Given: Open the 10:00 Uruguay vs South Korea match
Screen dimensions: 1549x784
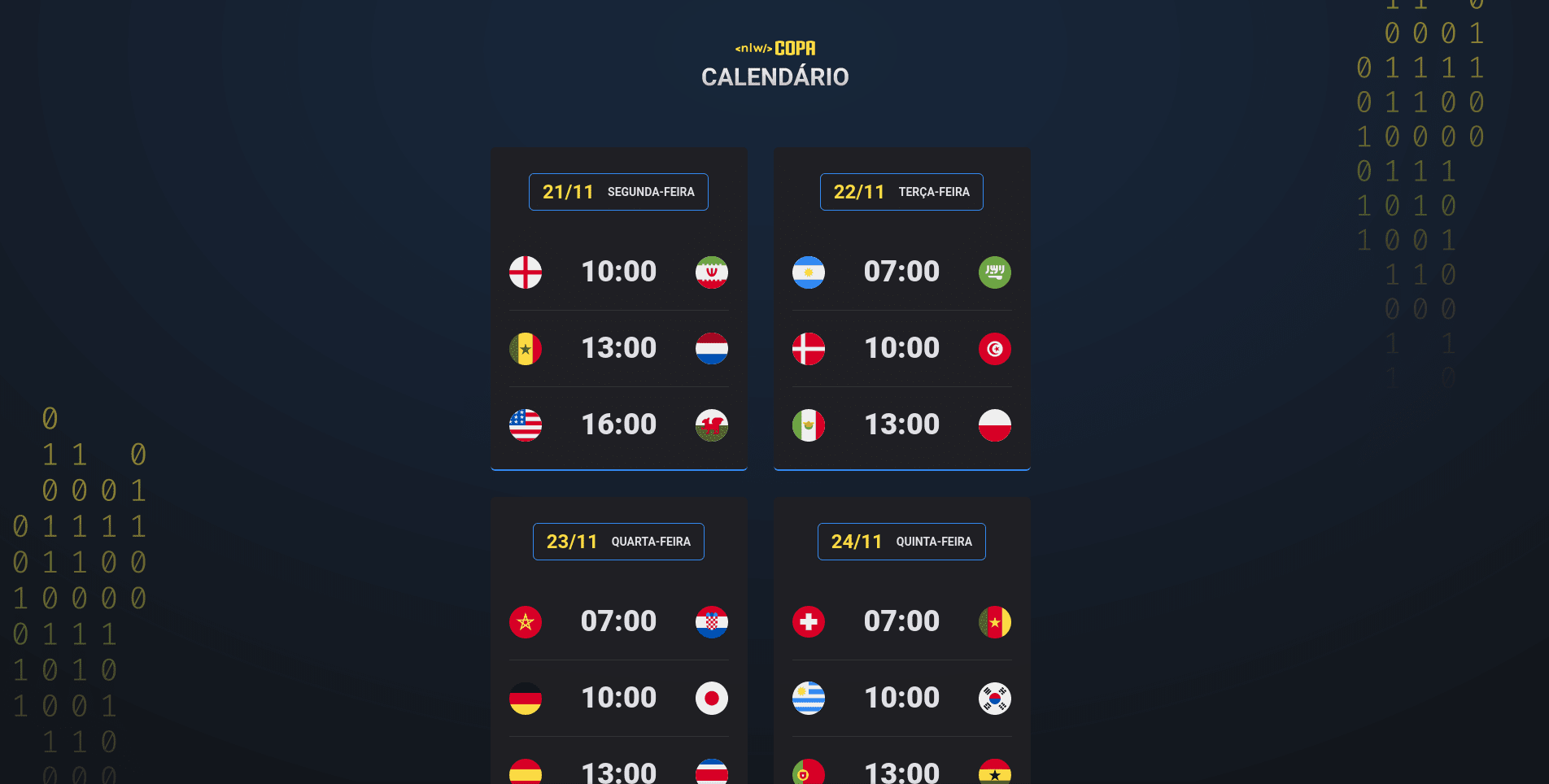Looking at the screenshot, I should click(x=901, y=698).
